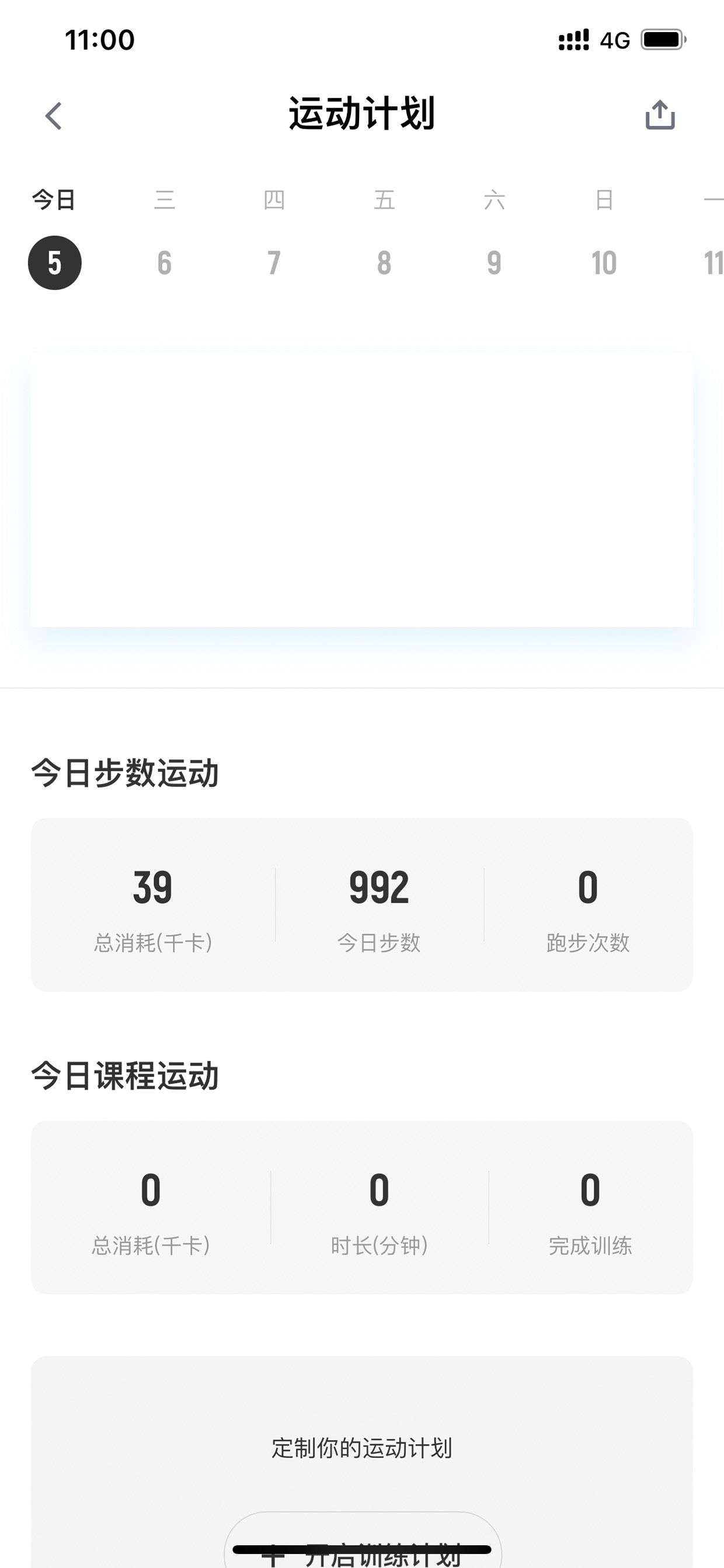Share the exercise plan
Viewport: 724px width, 1568px height.
tap(660, 115)
